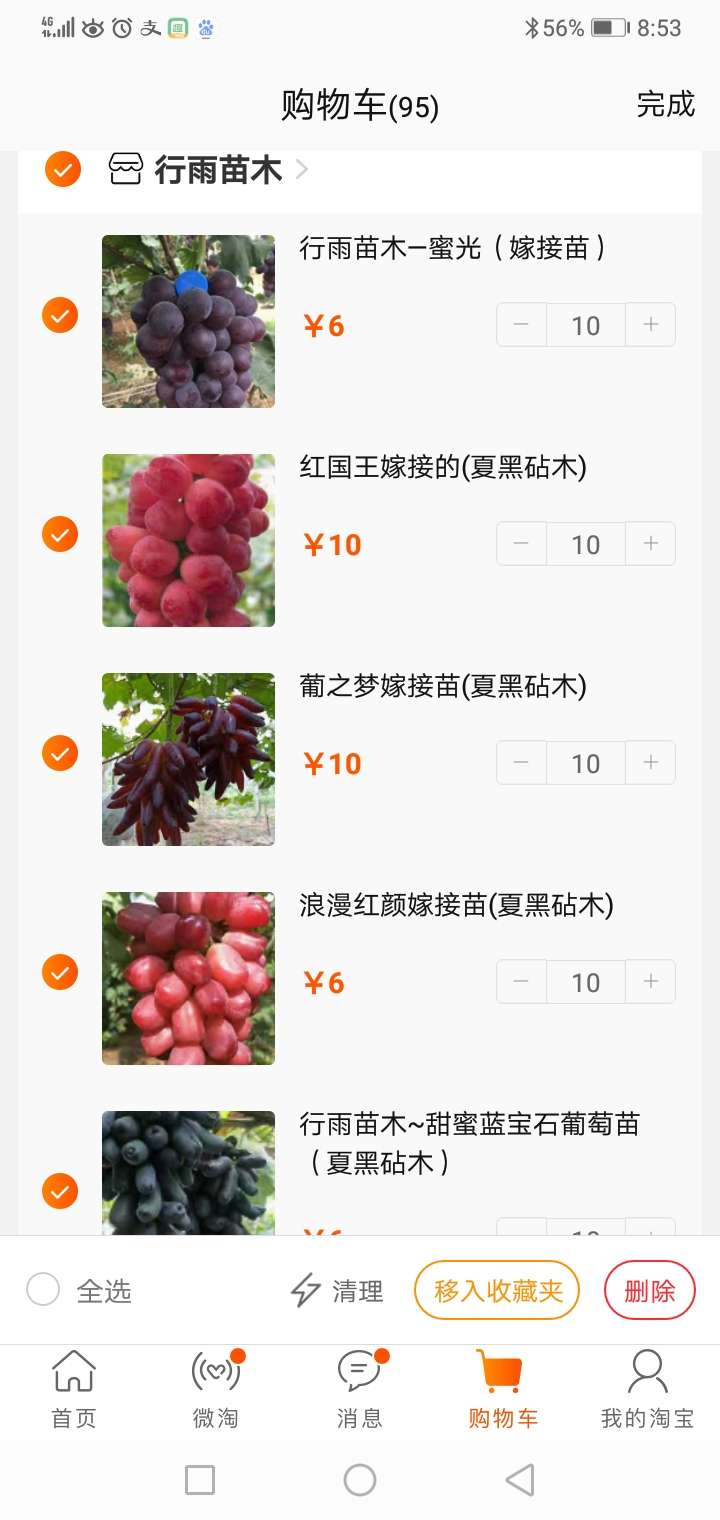Viewport: 720px width, 1520px height.
Task: Increase quantity of 蜜光（嫁接苗）
Action: pyautogui.click(x=651, y=325)
